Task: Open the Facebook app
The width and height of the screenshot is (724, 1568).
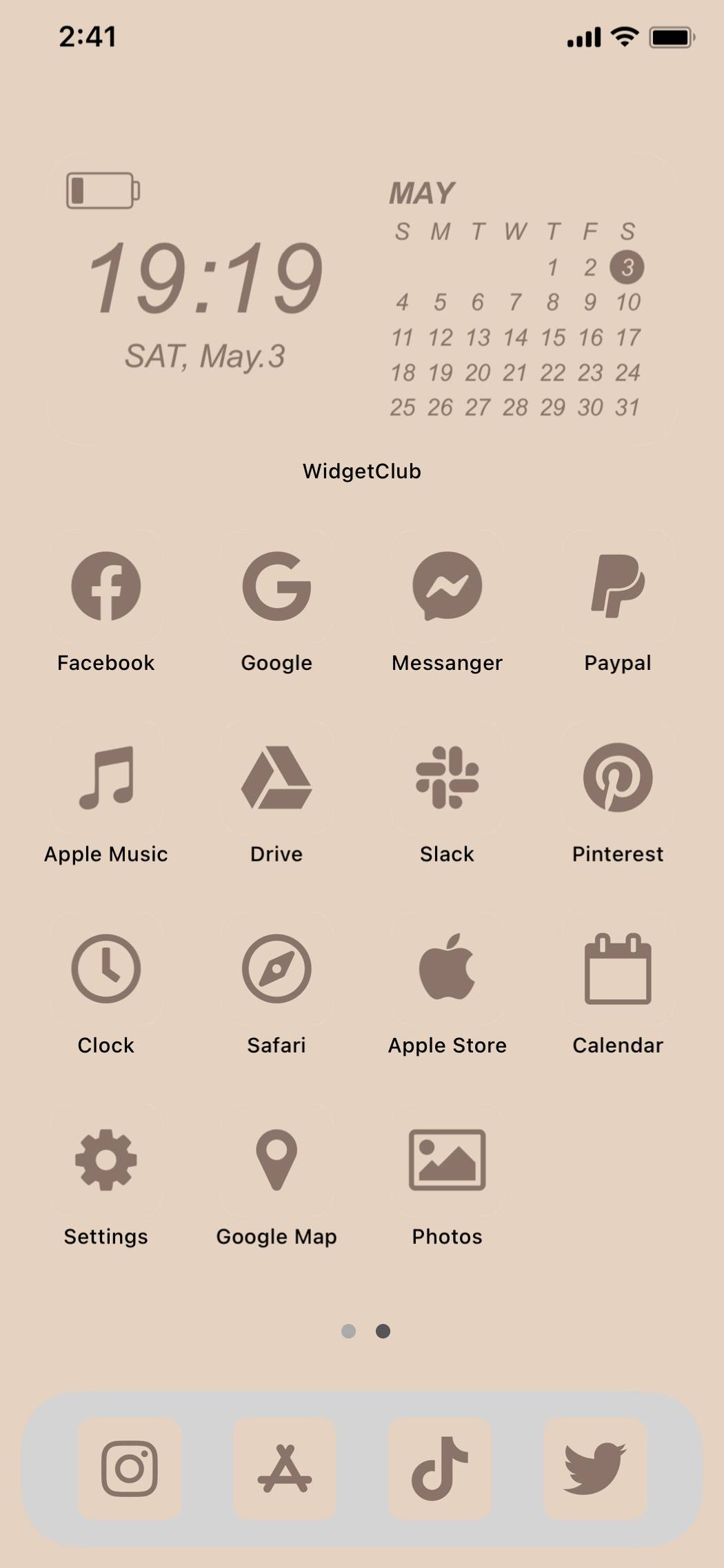Action: [106, 587]
